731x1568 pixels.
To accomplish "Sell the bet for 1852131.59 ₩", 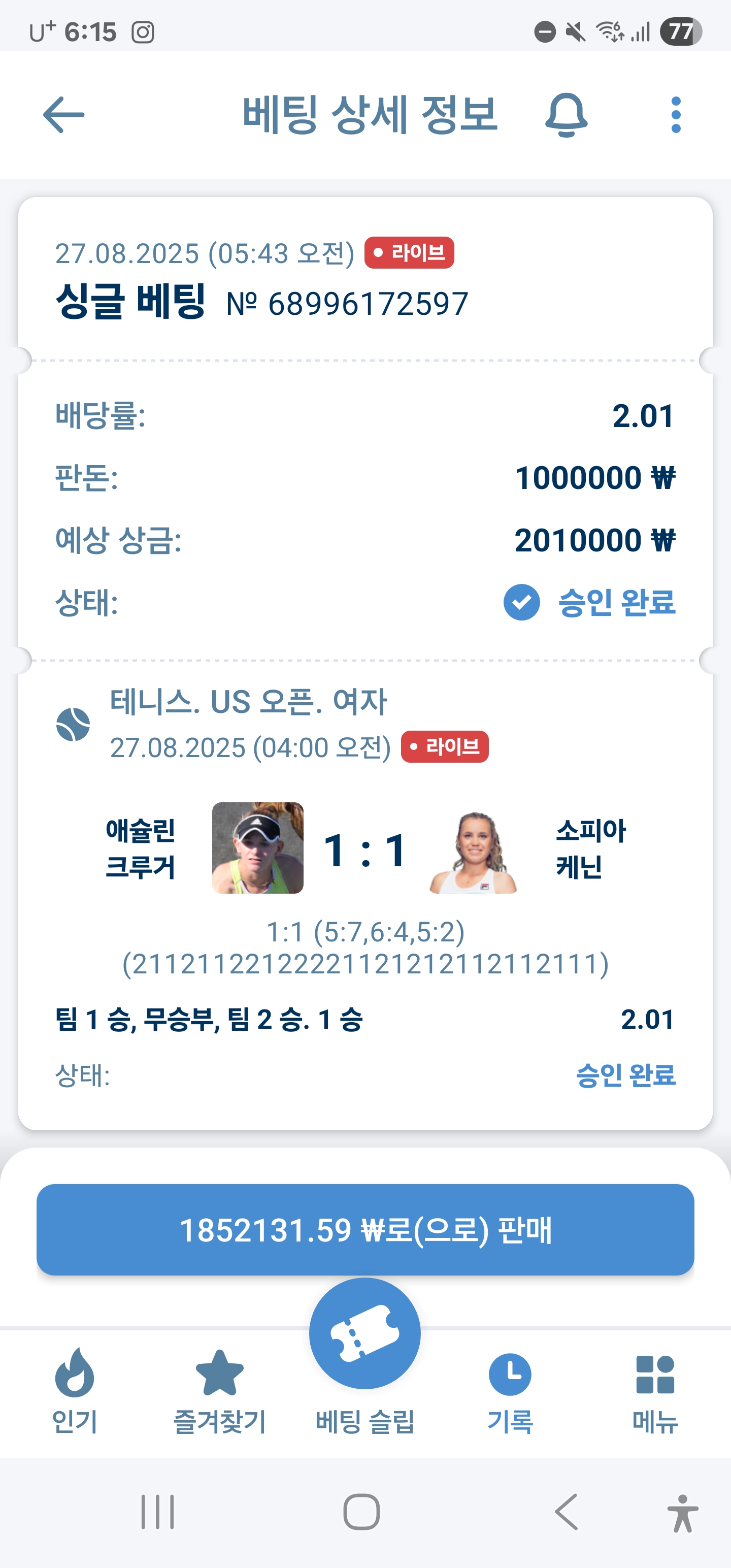I will point(365,1229).
